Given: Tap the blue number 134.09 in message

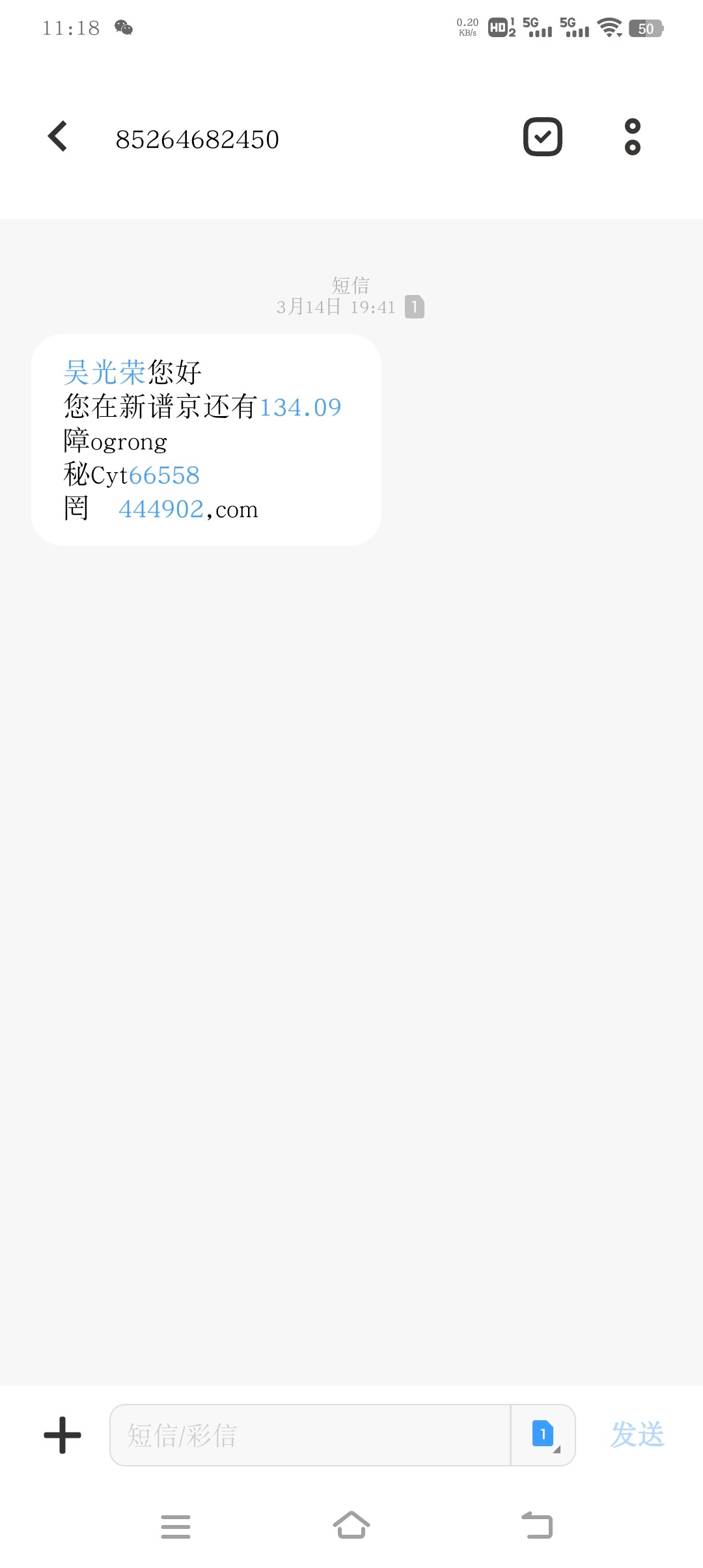Looking at the screenshot, I should coord(300,408).
